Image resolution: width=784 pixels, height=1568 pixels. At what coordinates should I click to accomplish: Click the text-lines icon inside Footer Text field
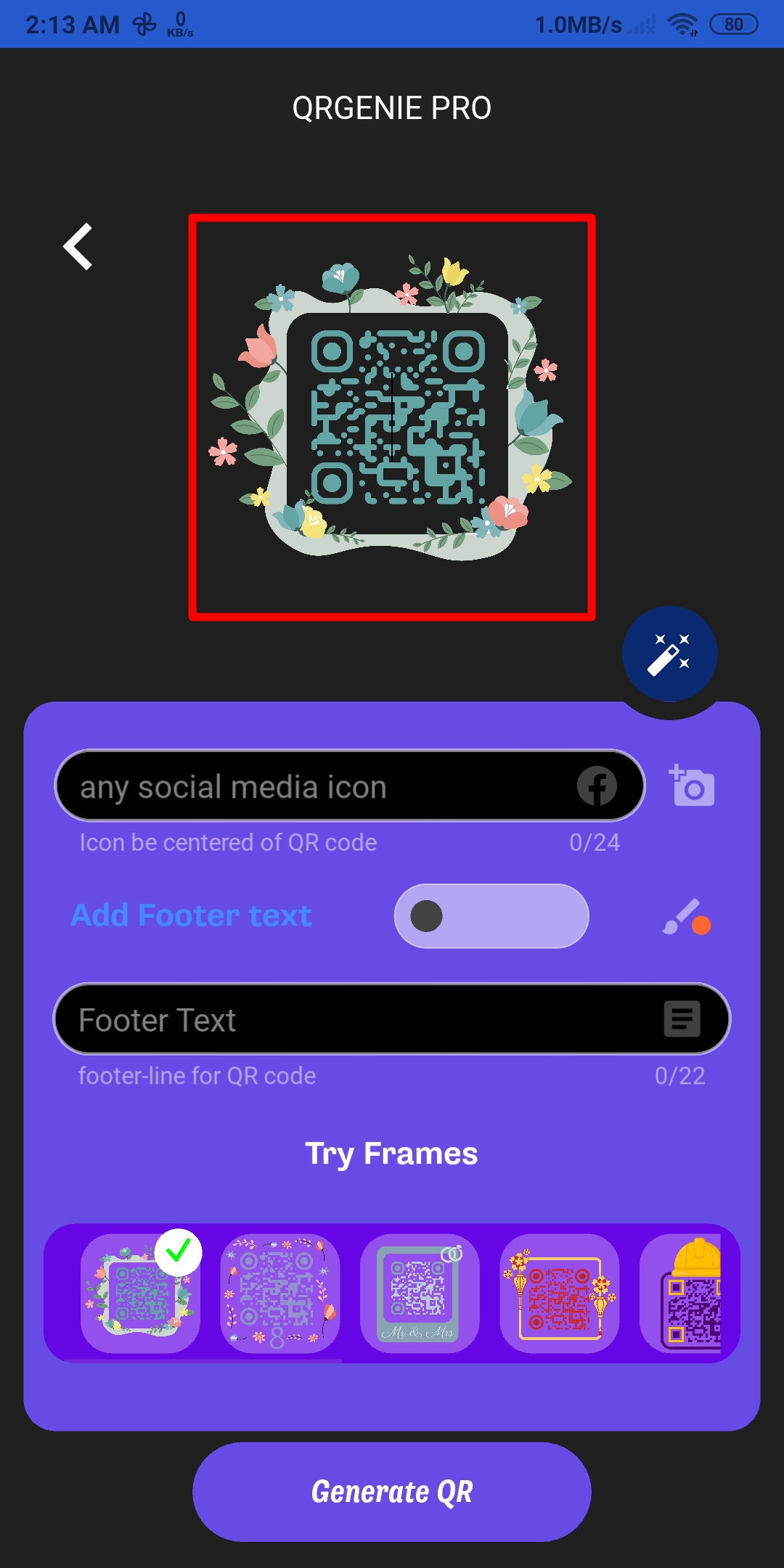tap(681, 1019)
